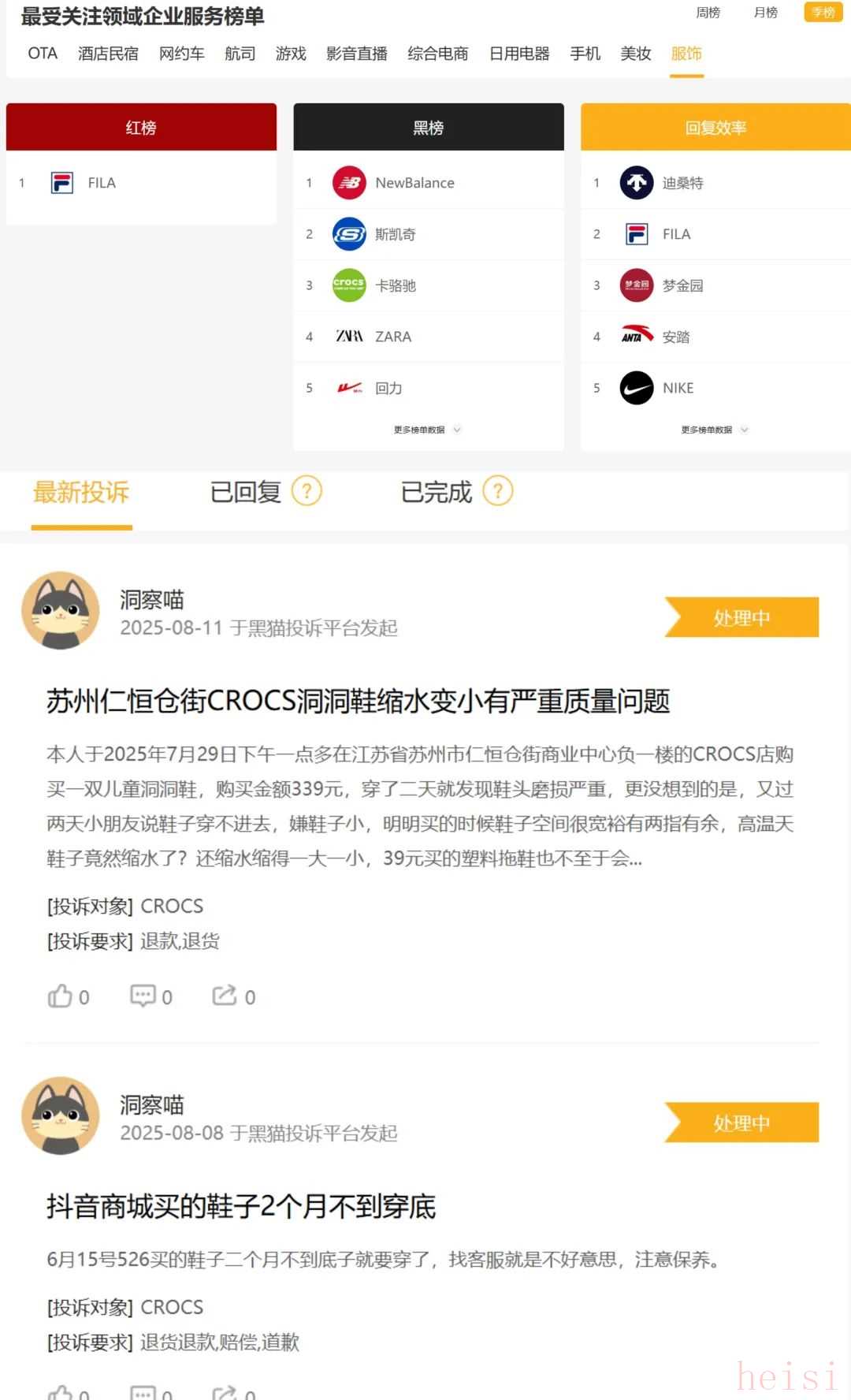Open 斯凯奇 in the 黑榜 list
This screenshot has width=851, height=1400.
click(395, 234)
